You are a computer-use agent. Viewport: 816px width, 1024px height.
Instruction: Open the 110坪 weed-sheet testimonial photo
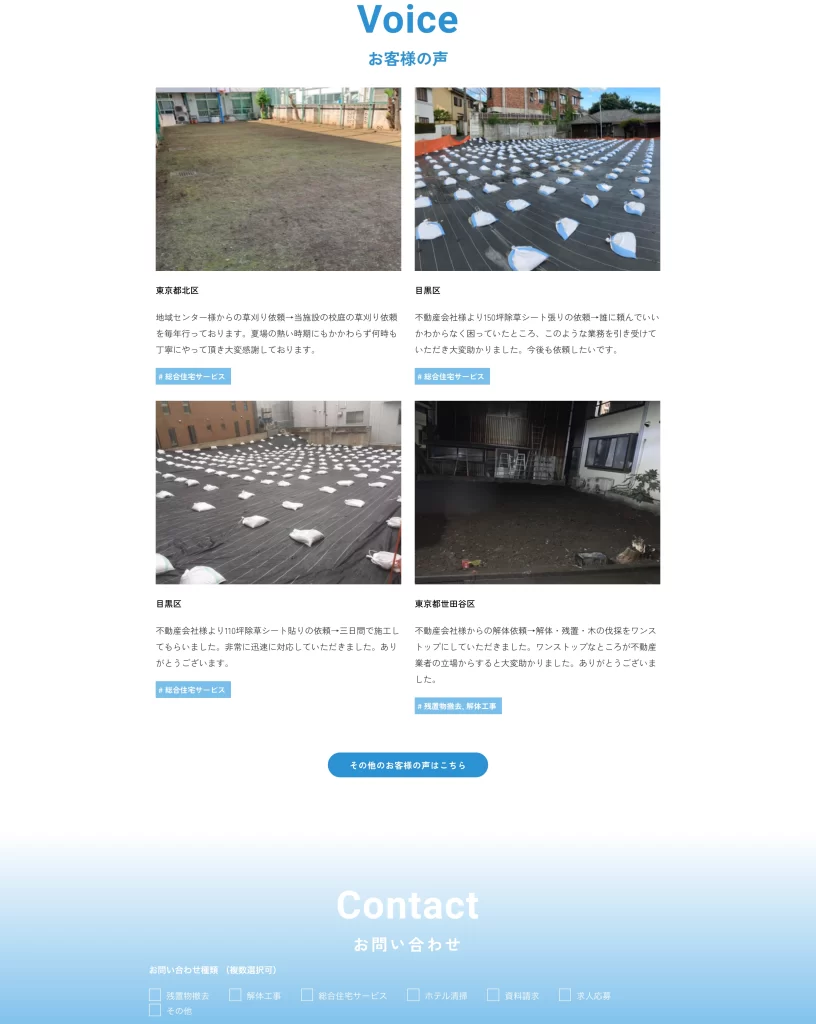[278, 492]
